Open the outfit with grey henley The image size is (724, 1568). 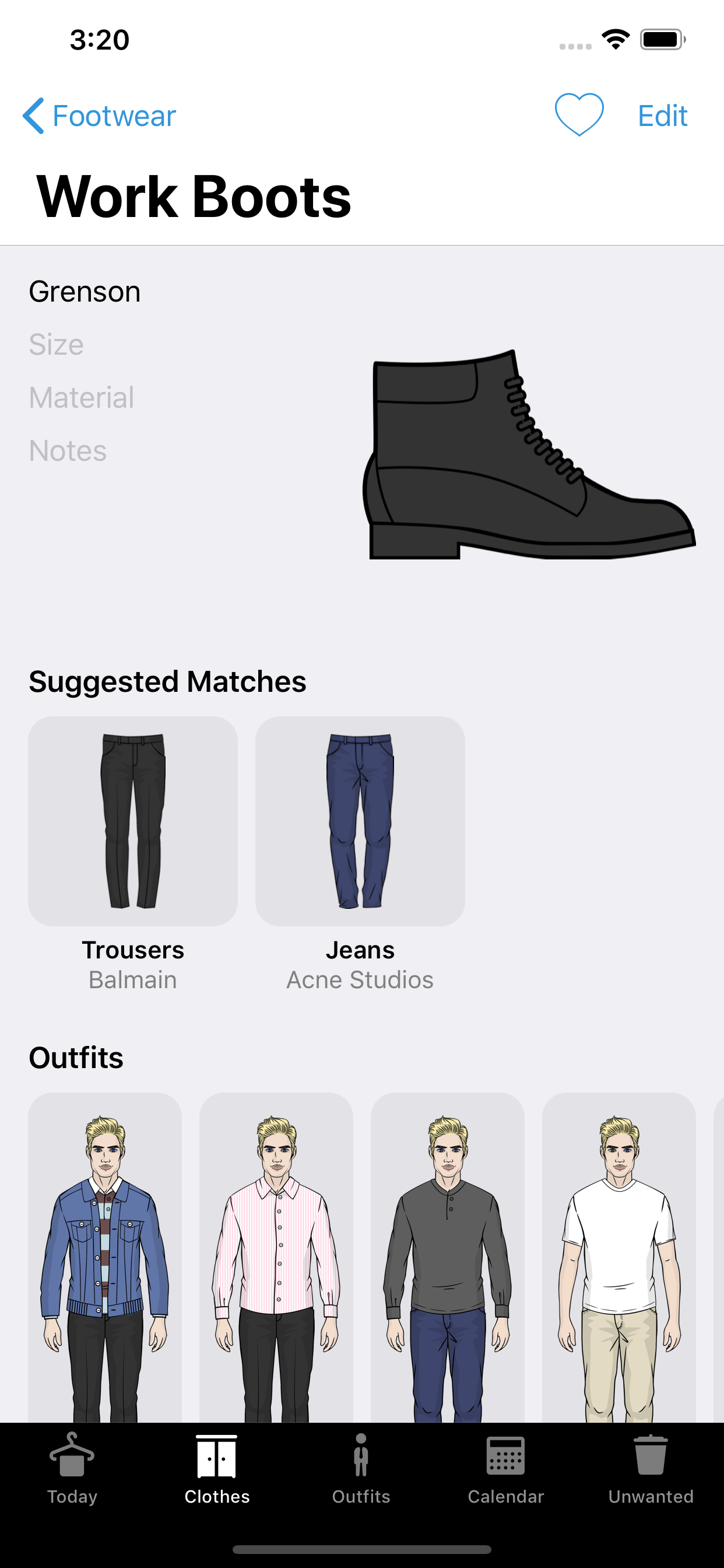(x=447, y=1257)
